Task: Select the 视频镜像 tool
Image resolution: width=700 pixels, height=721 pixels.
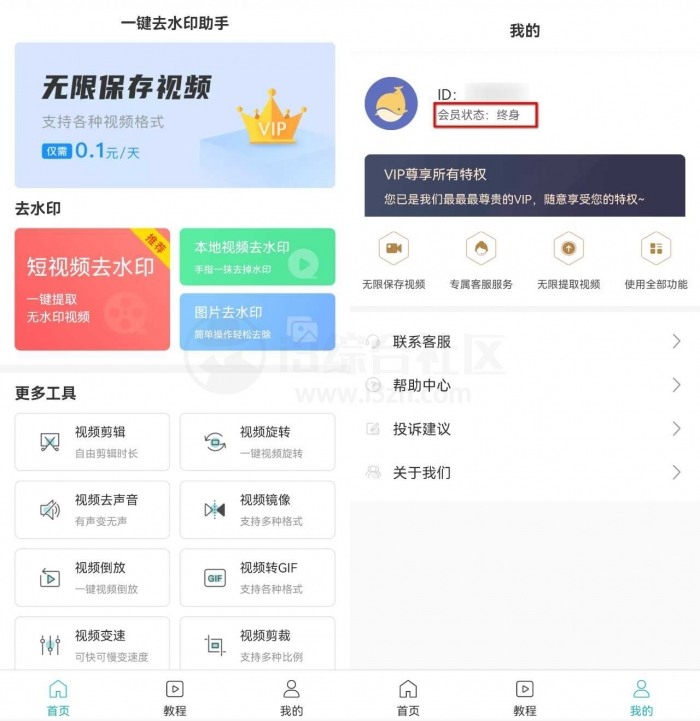Action: click(257, 510)
